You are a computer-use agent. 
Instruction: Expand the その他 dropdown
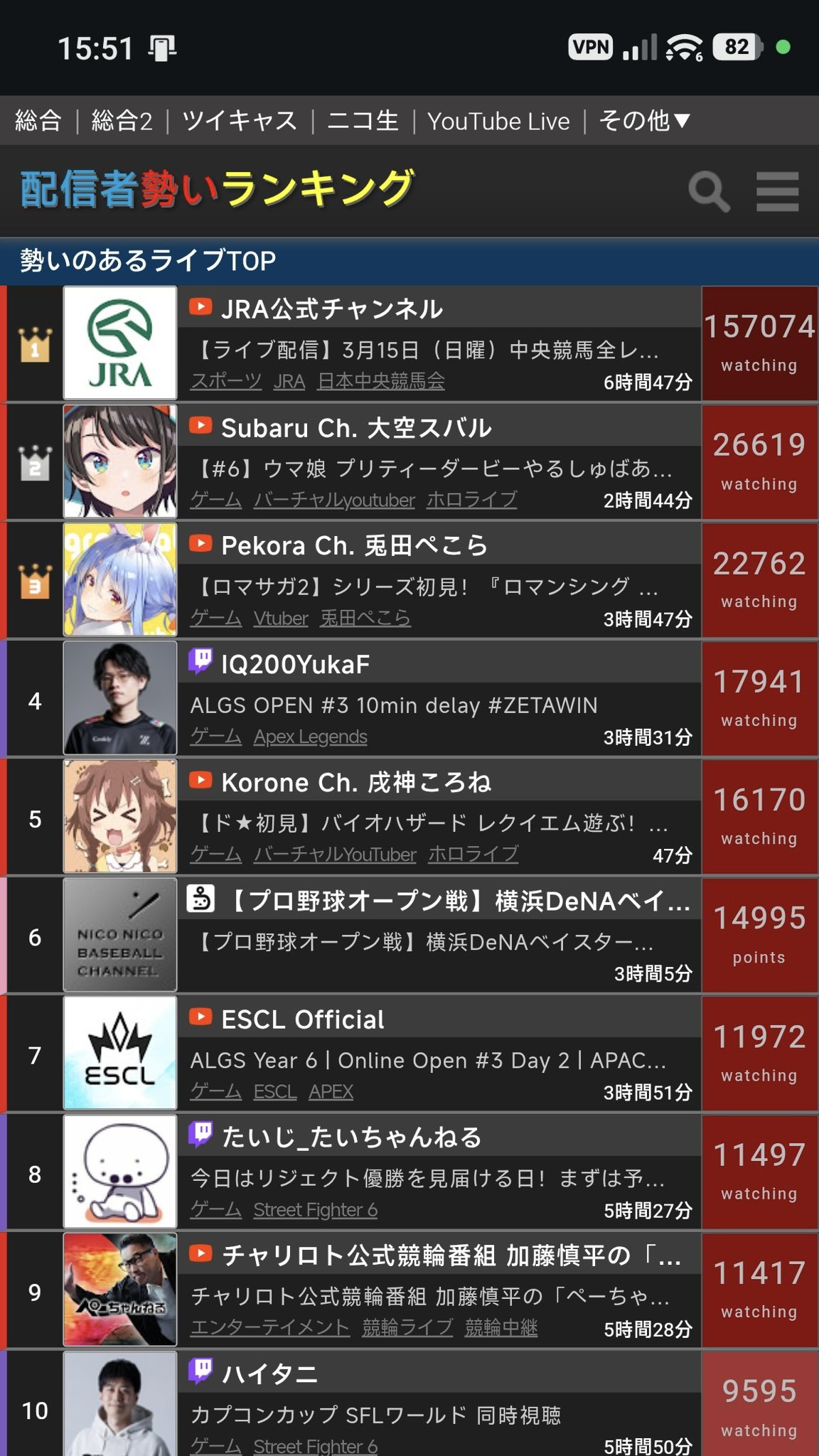pyautogui.click(x=644, y=121)
